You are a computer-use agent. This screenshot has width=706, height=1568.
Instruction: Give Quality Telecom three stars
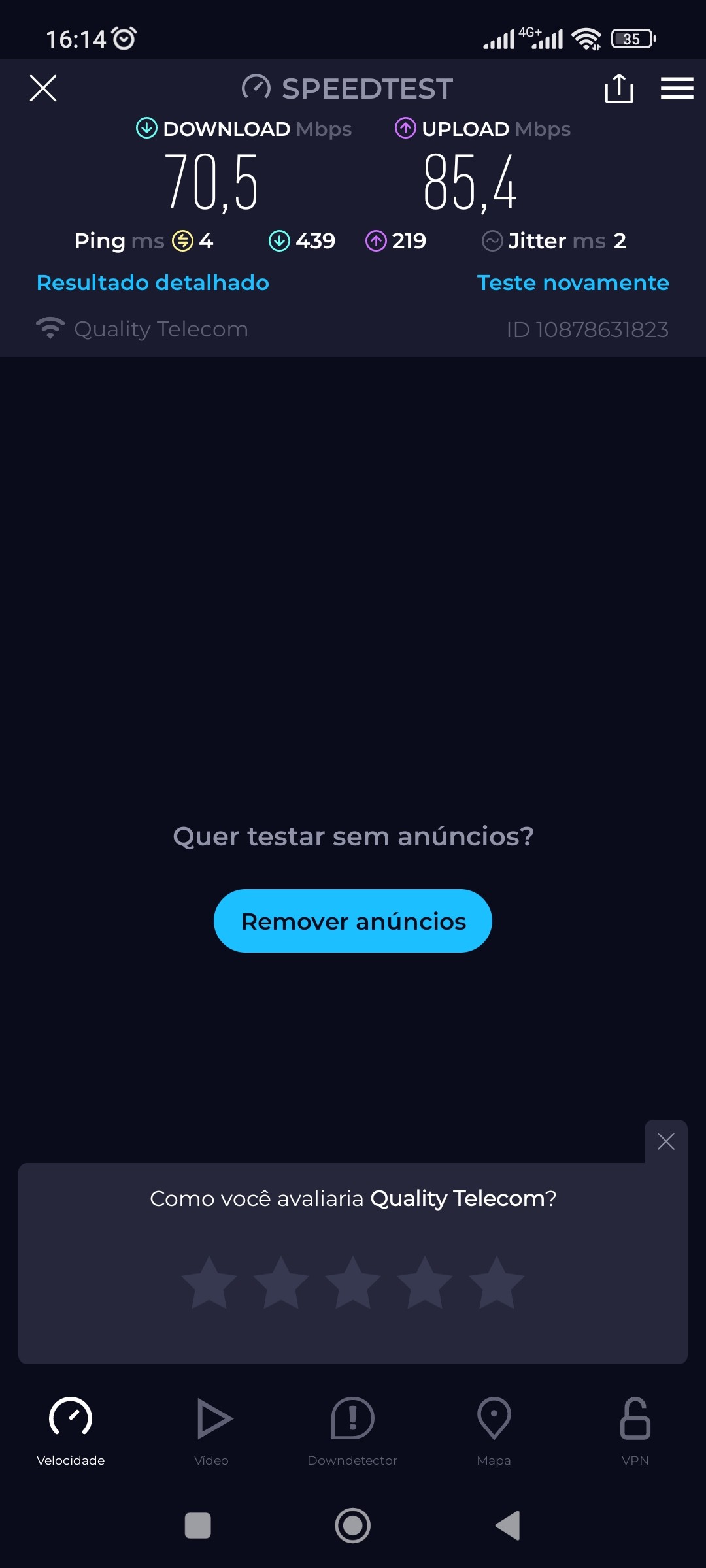coord(353,1282)
